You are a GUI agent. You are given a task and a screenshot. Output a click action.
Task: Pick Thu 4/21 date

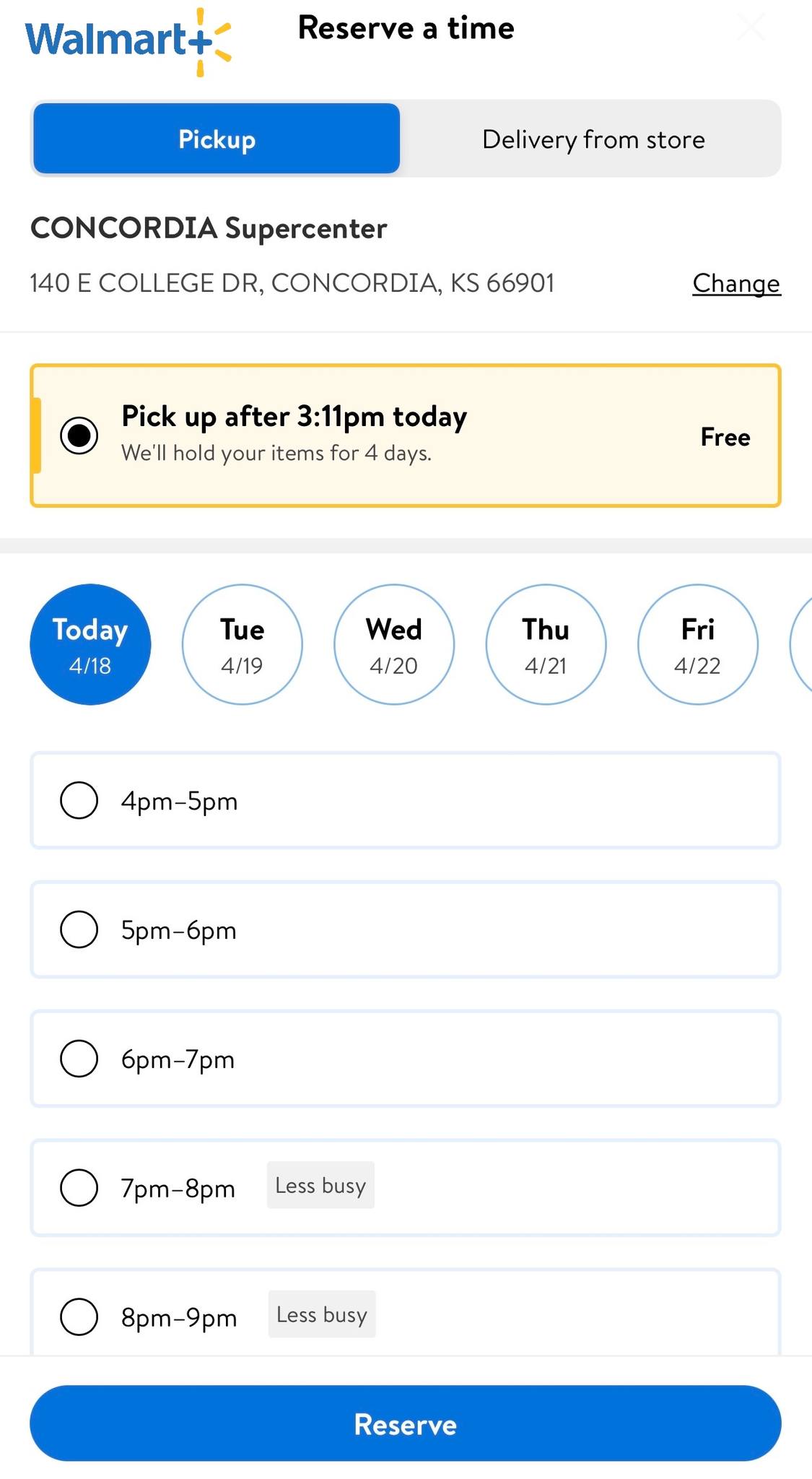point(546,644)
